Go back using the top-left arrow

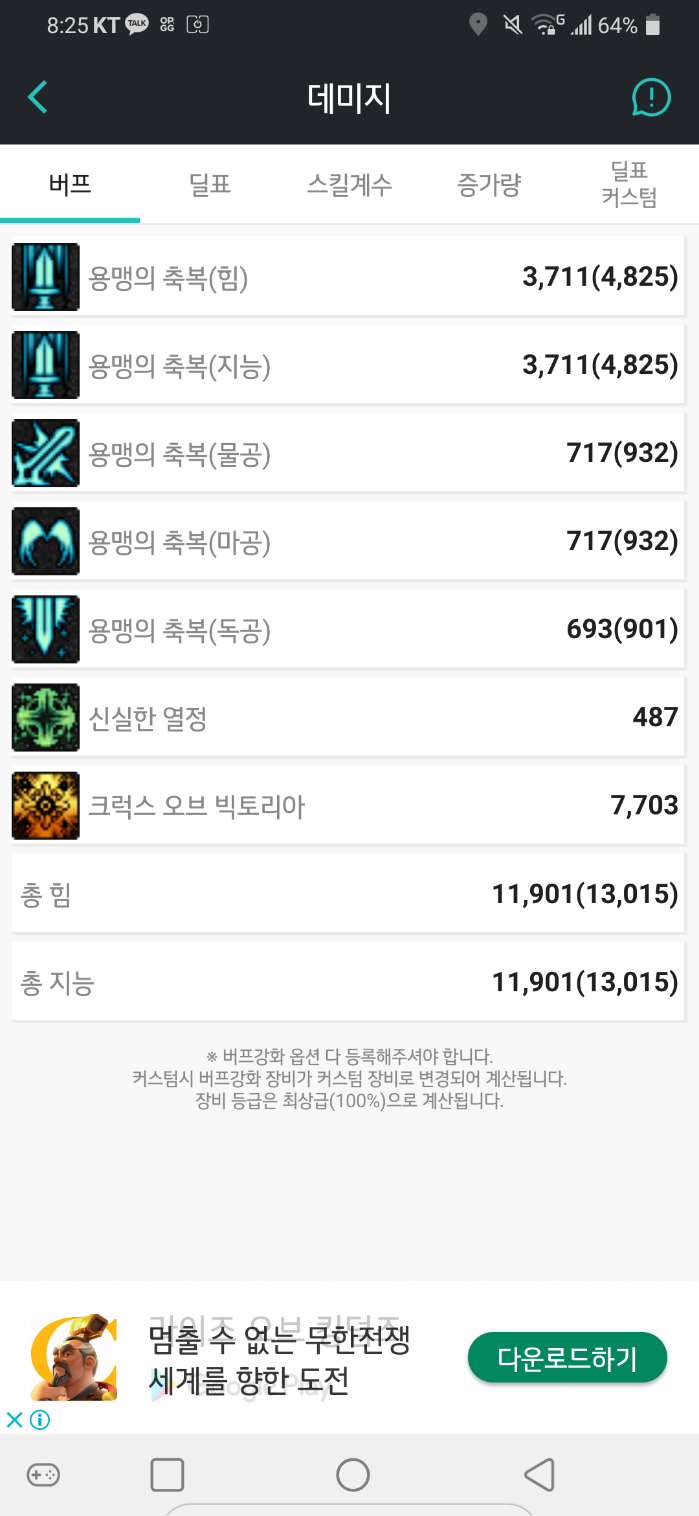tap(38, 97)
